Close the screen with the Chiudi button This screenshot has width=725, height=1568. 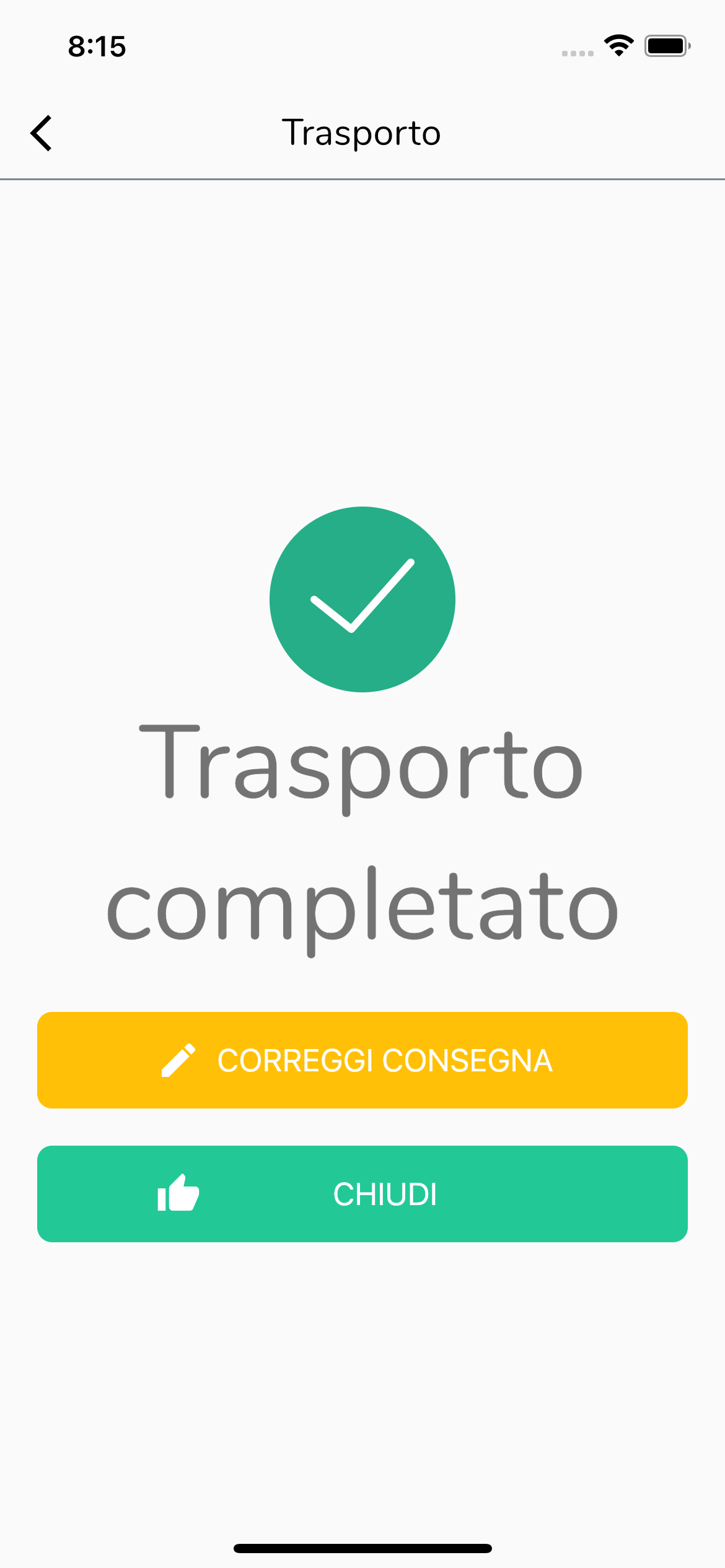pos(362,1193)
